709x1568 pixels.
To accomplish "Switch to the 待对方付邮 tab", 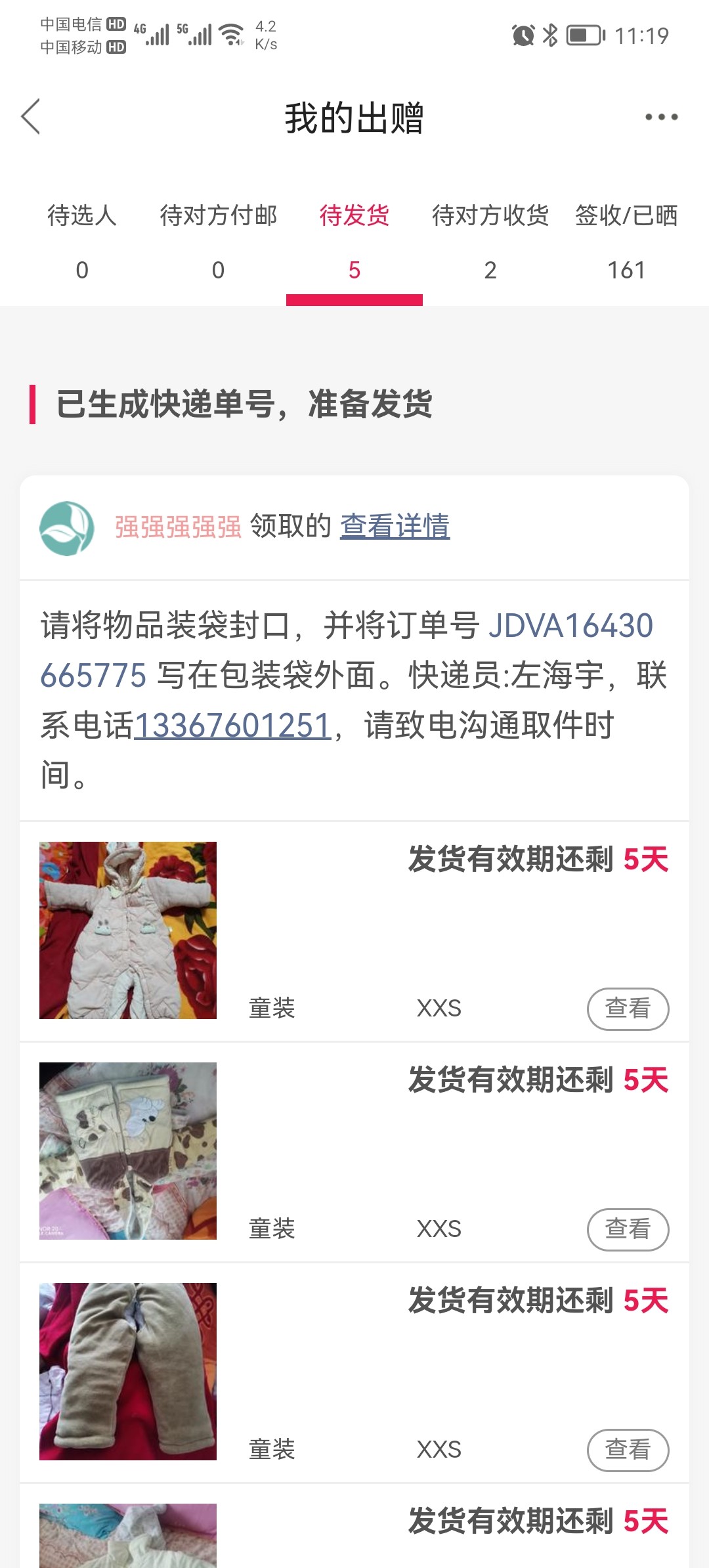I will 218,240.
